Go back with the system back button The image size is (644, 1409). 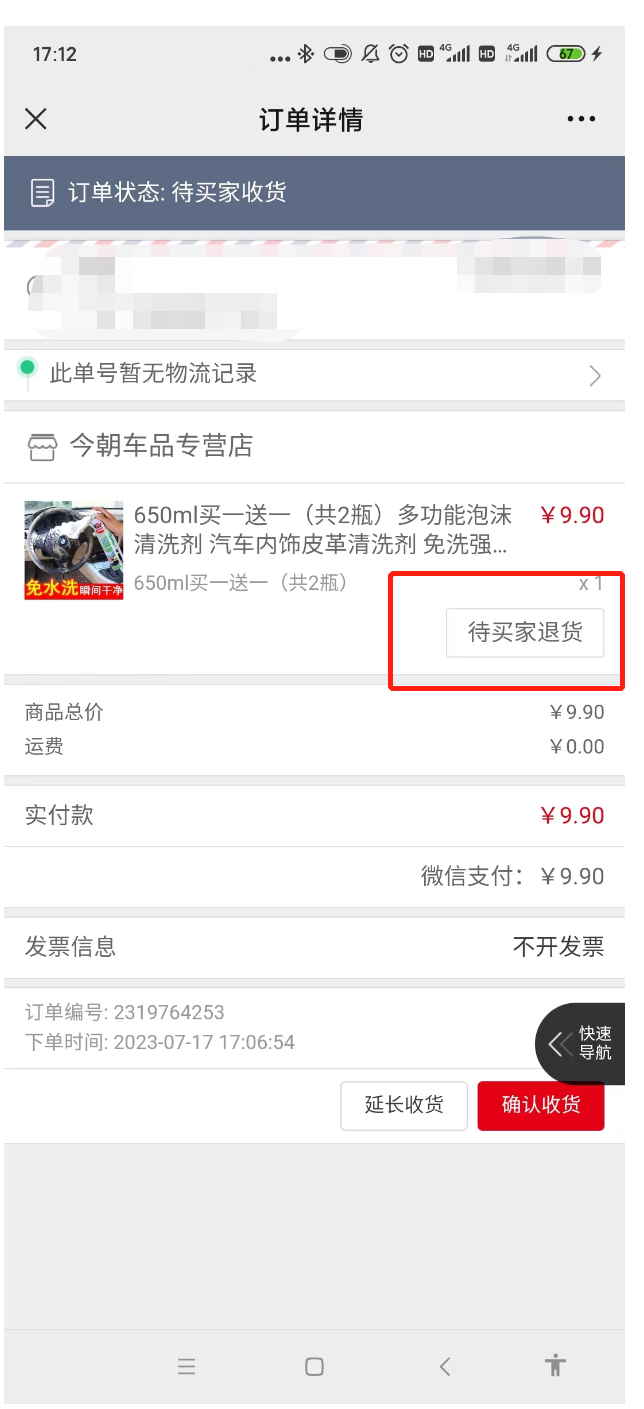tap(445, 1366)
